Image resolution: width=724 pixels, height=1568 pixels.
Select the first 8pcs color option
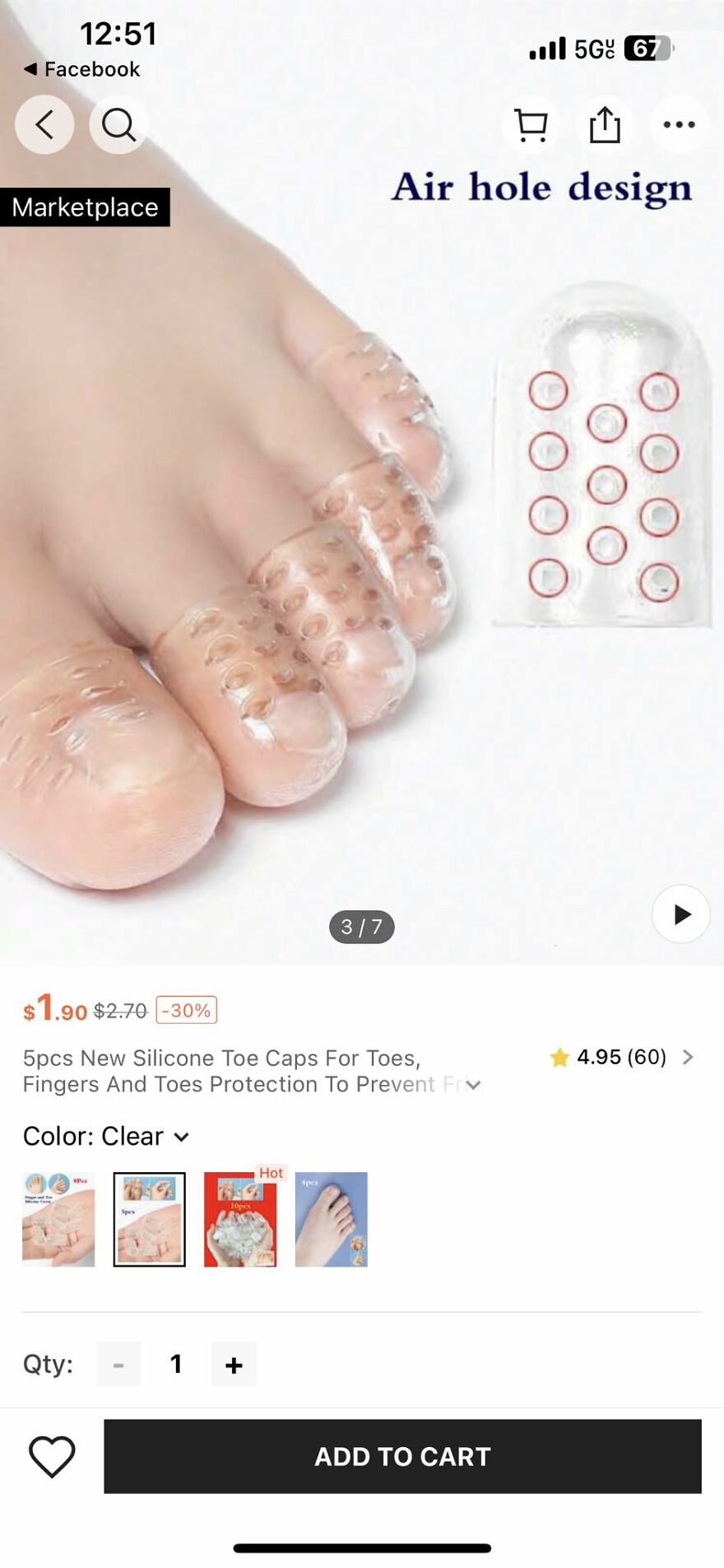[58, 1219]
